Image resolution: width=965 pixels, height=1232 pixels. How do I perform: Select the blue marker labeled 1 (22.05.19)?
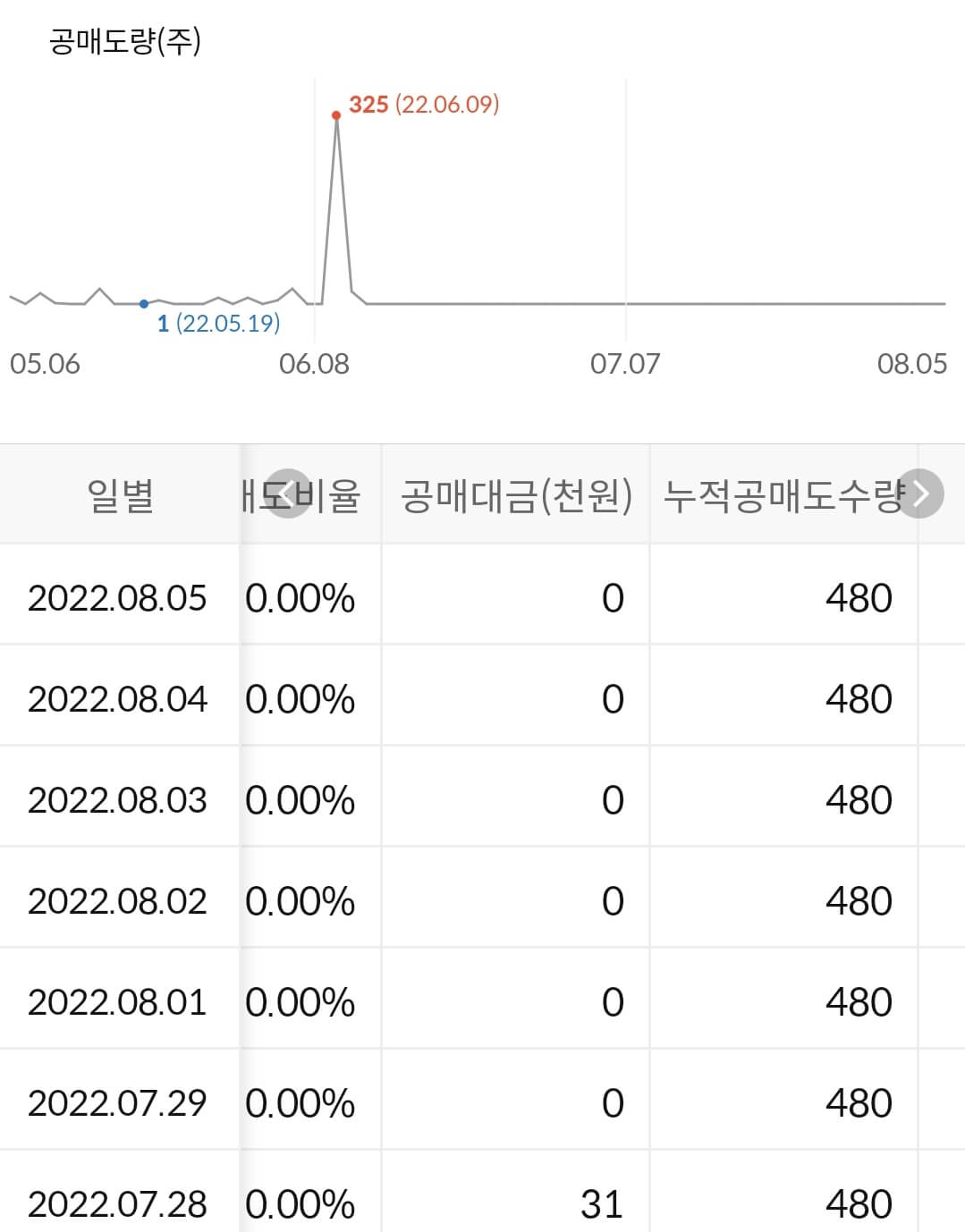145,303
